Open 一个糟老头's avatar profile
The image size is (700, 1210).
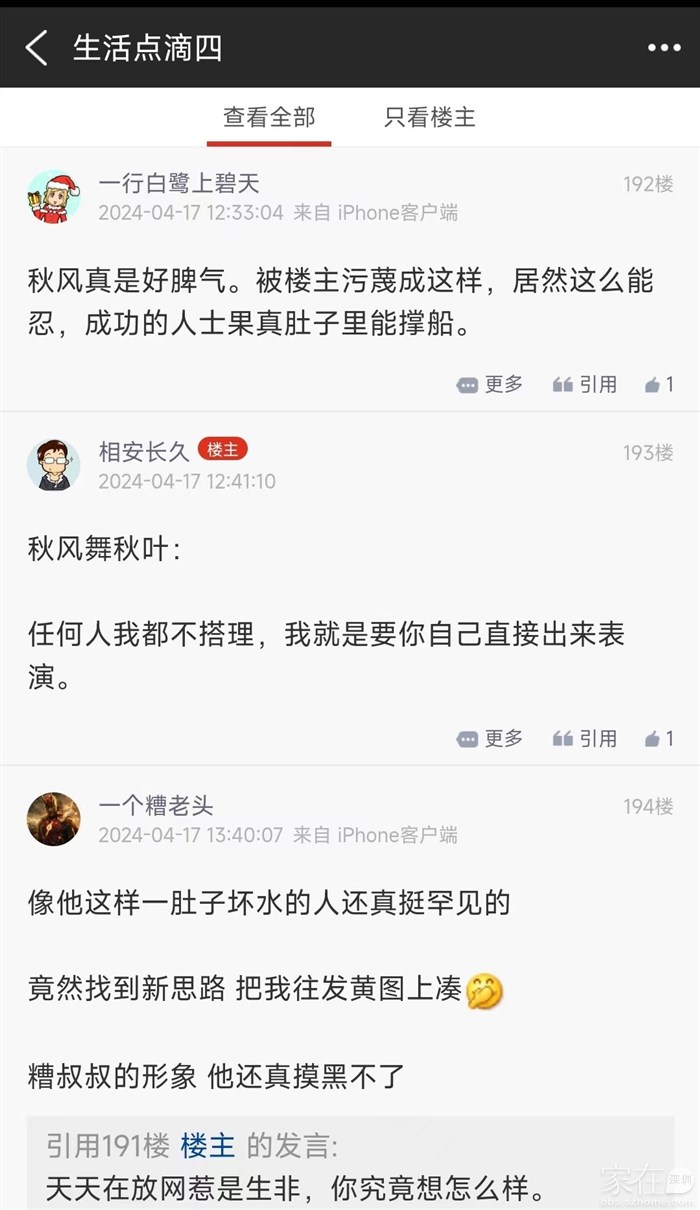click(x=54, y=818)
